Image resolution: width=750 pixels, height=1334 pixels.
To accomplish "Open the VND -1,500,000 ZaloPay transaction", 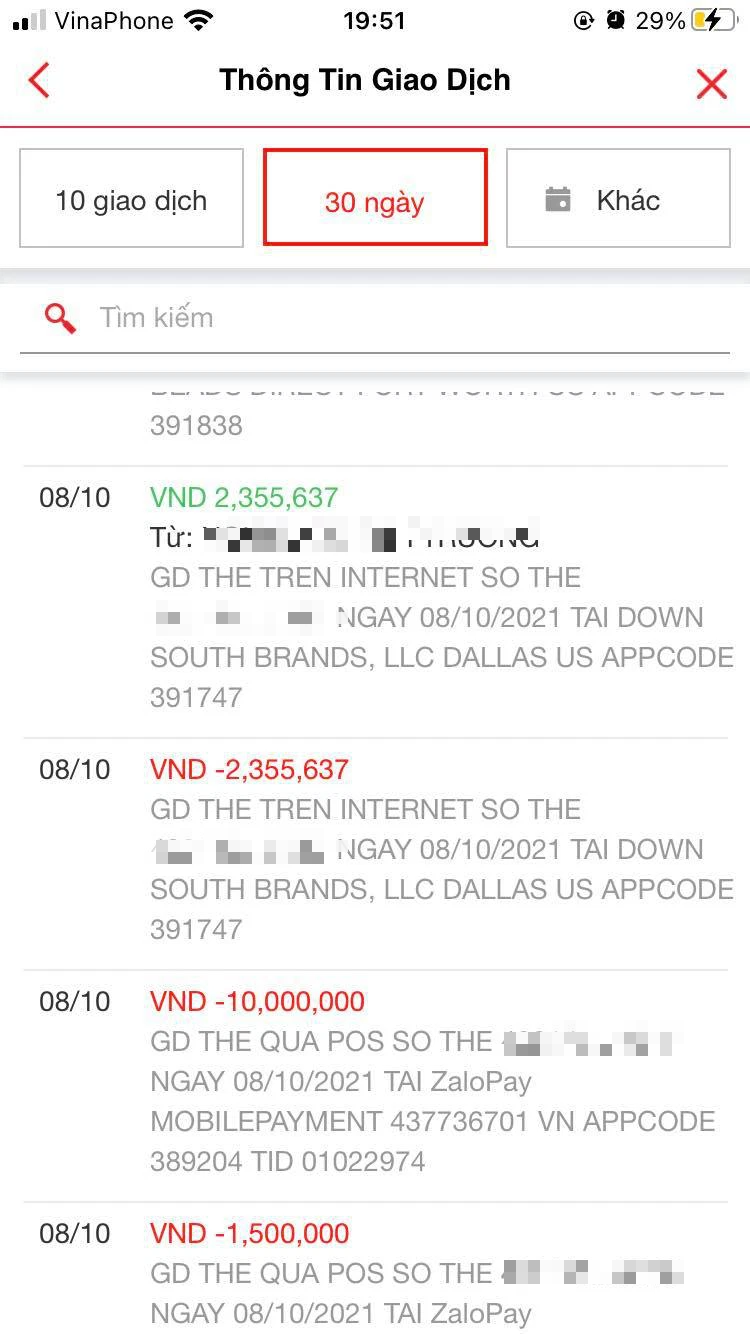I will click(x=375, y=1269).
